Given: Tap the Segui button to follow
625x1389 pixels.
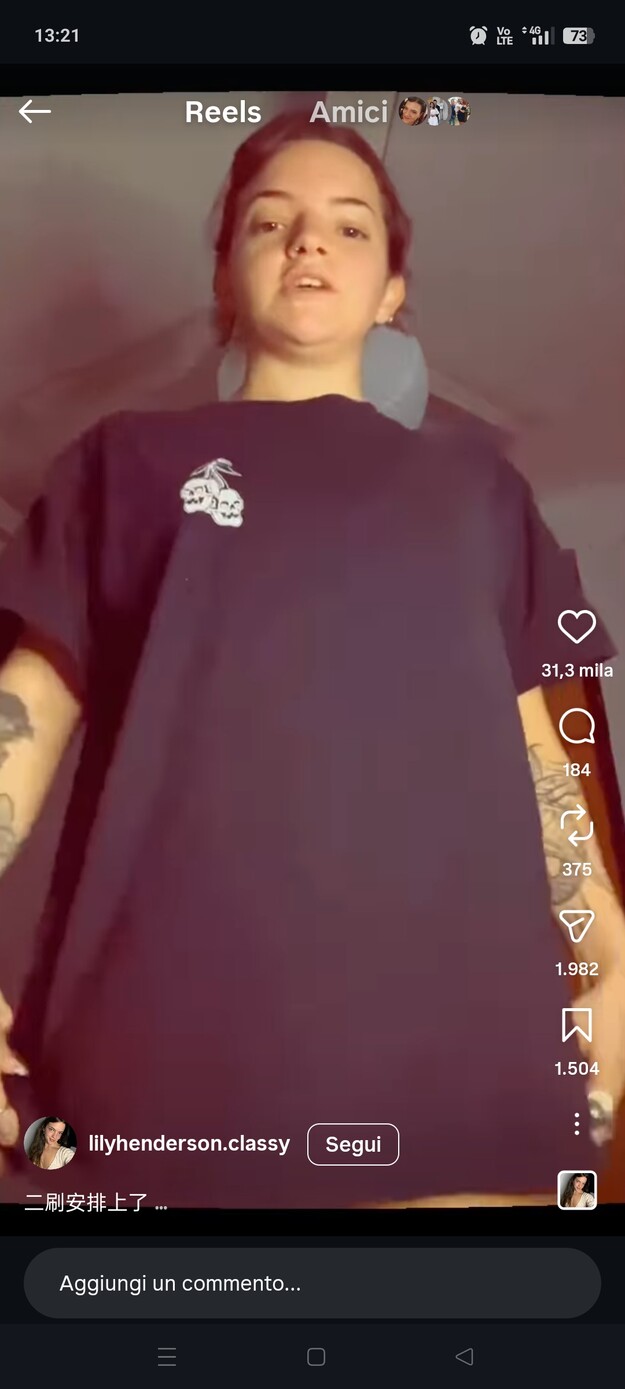Looking at the screenshot, I should click(x=353, y=1144).
